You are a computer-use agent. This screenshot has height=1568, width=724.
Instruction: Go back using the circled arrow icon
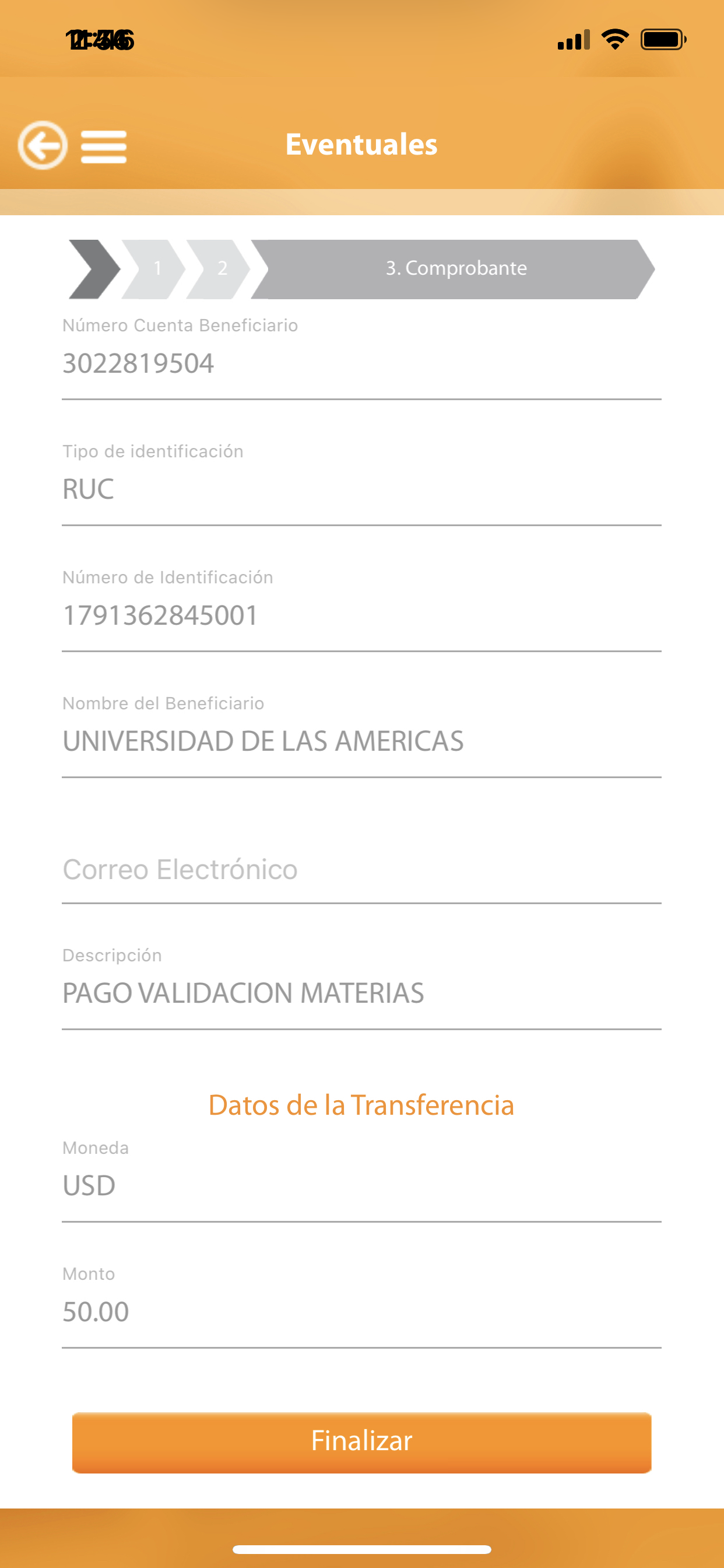42,145
